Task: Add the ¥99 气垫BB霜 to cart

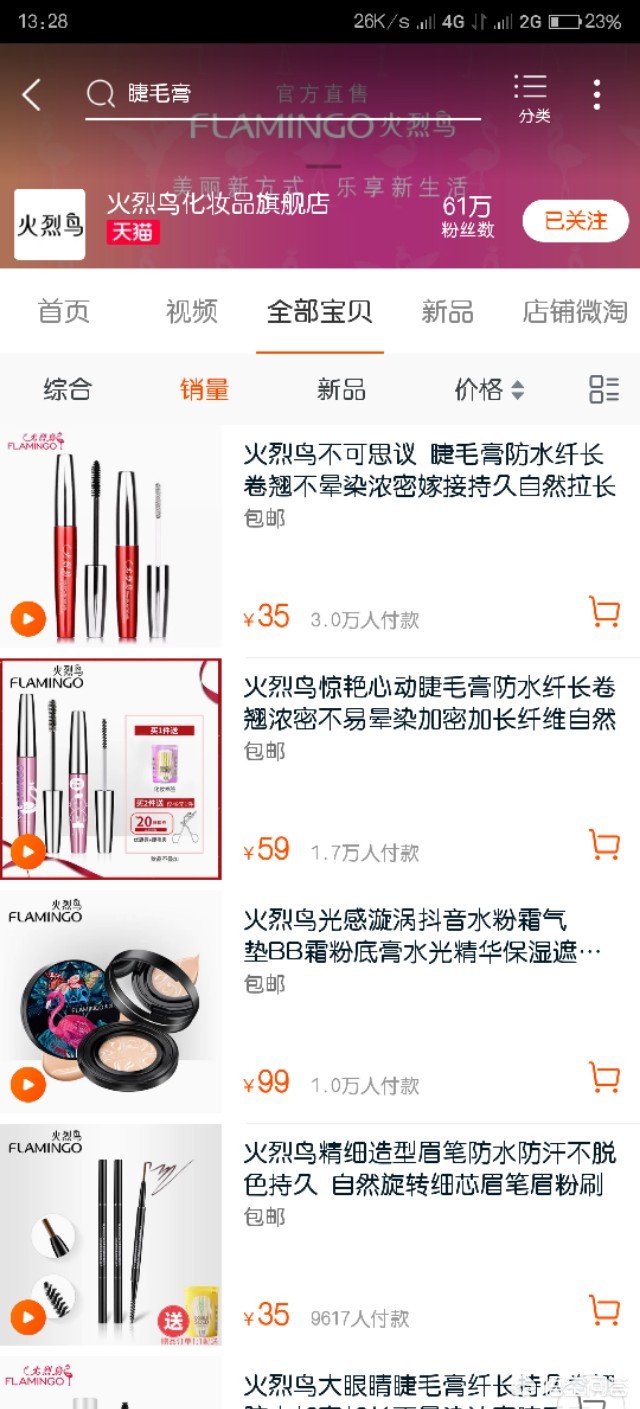Action: coord(604,1078)
